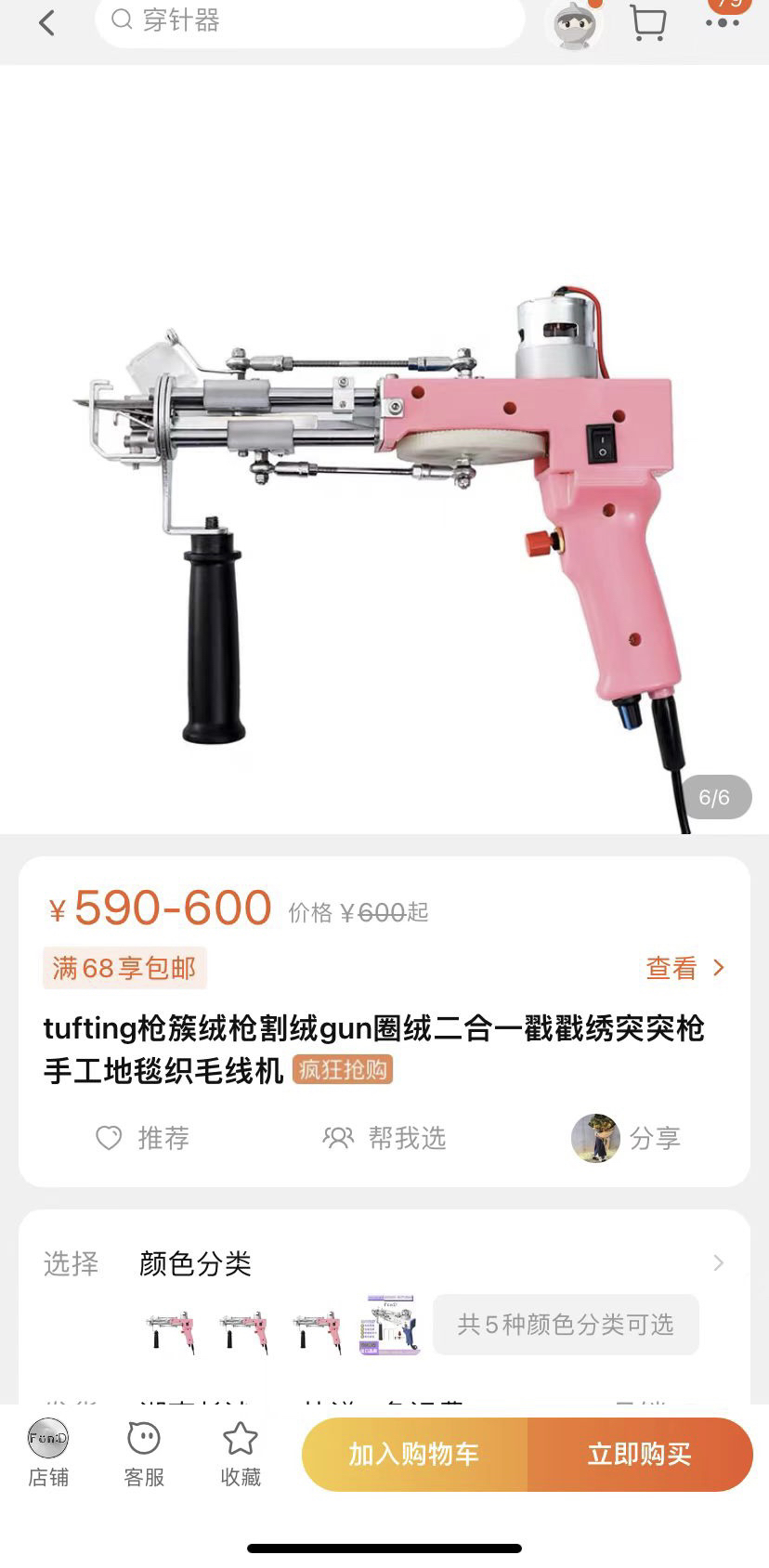Image resolution: width=769 pixels, height=1568 pixels.
Task: Open the shopping cart icon
Action: tap(647, 22)
